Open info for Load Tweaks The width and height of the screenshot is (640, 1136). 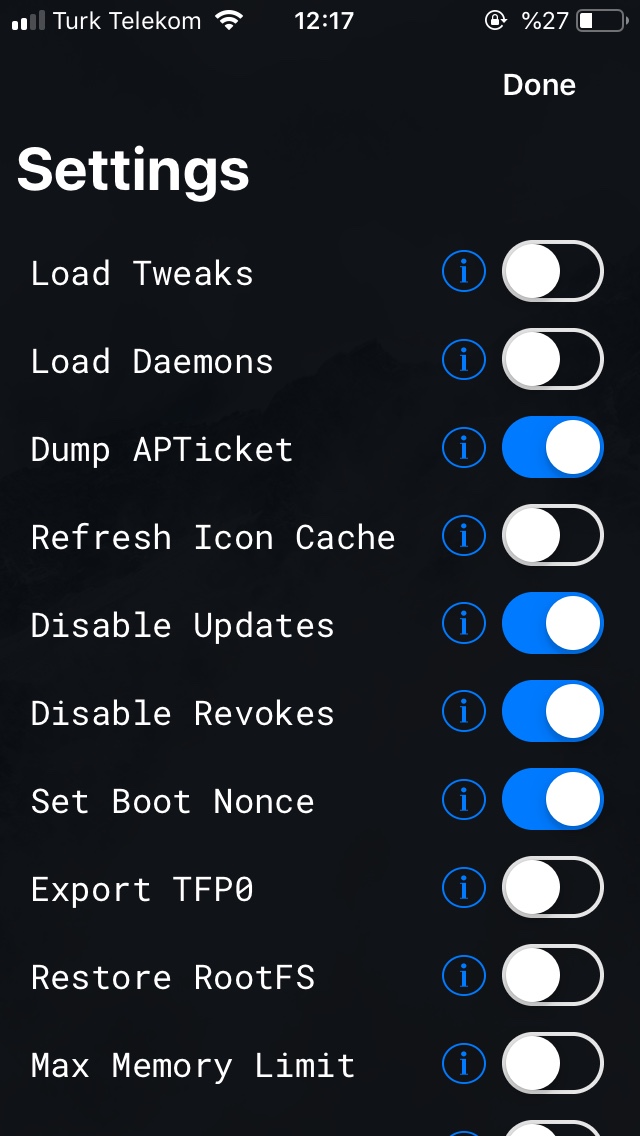[x=463, y=271]
